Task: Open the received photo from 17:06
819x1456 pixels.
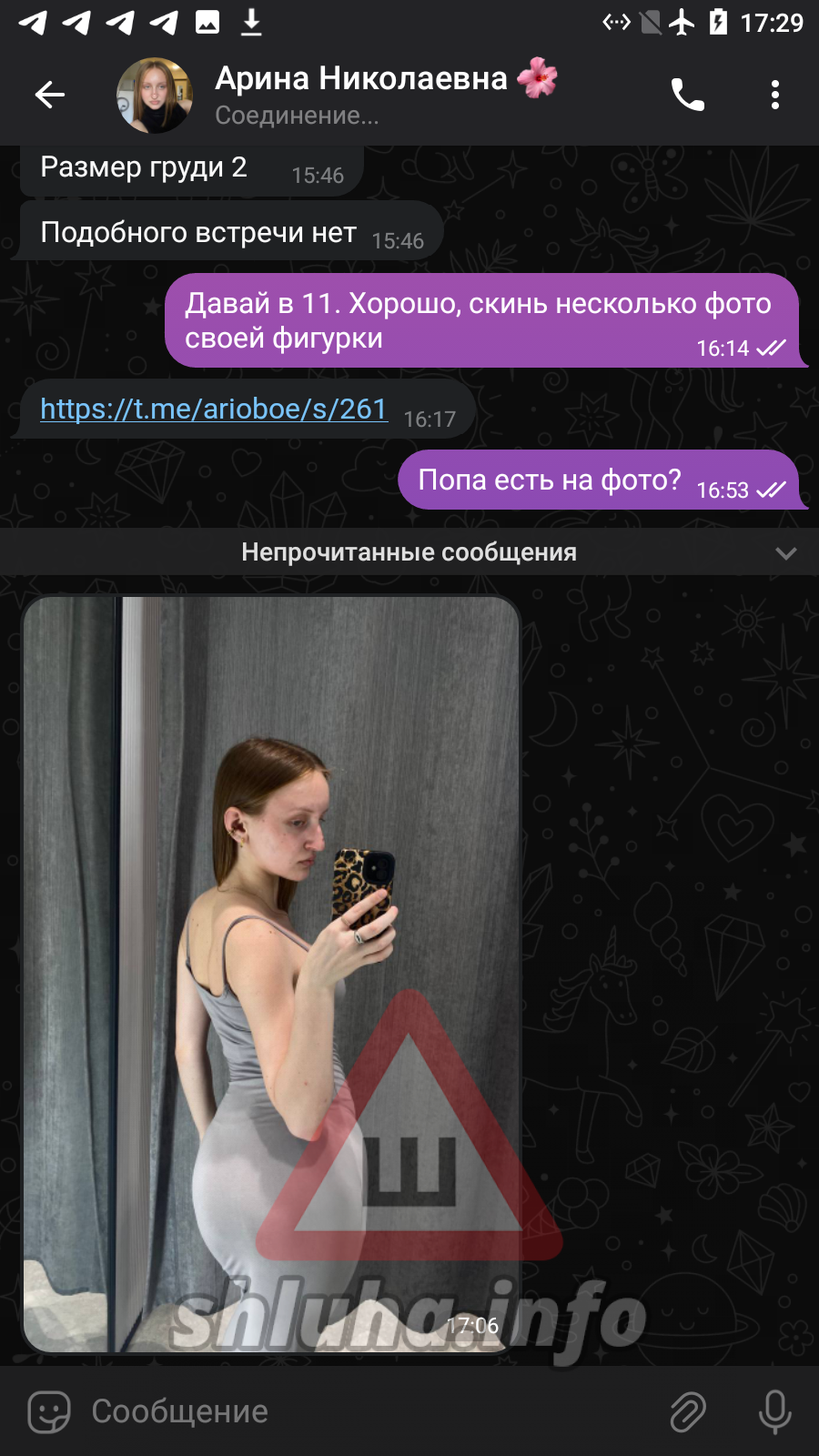Action: (271, 974)
